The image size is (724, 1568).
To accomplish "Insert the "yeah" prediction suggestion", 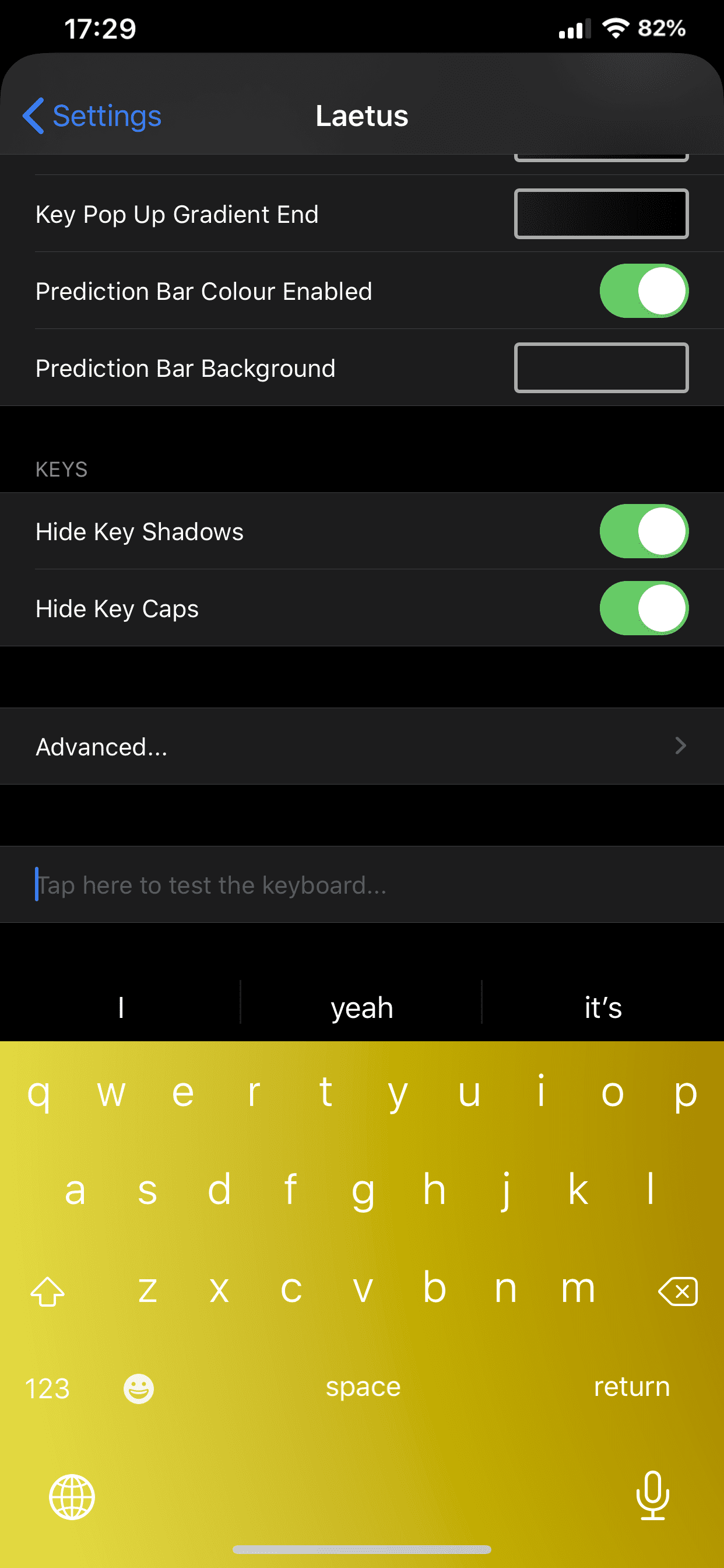I will tap(361, 1007).
